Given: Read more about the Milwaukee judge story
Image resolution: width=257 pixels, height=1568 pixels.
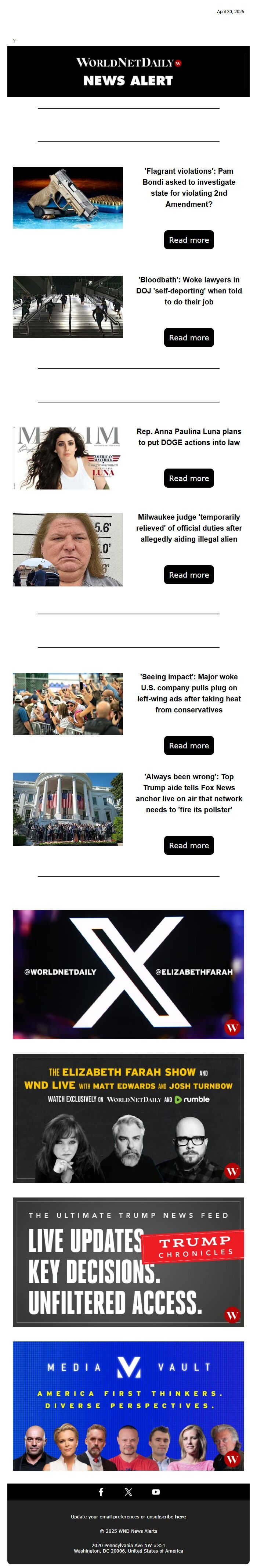Looking at the screenshot, I should (x=189, y=575).
